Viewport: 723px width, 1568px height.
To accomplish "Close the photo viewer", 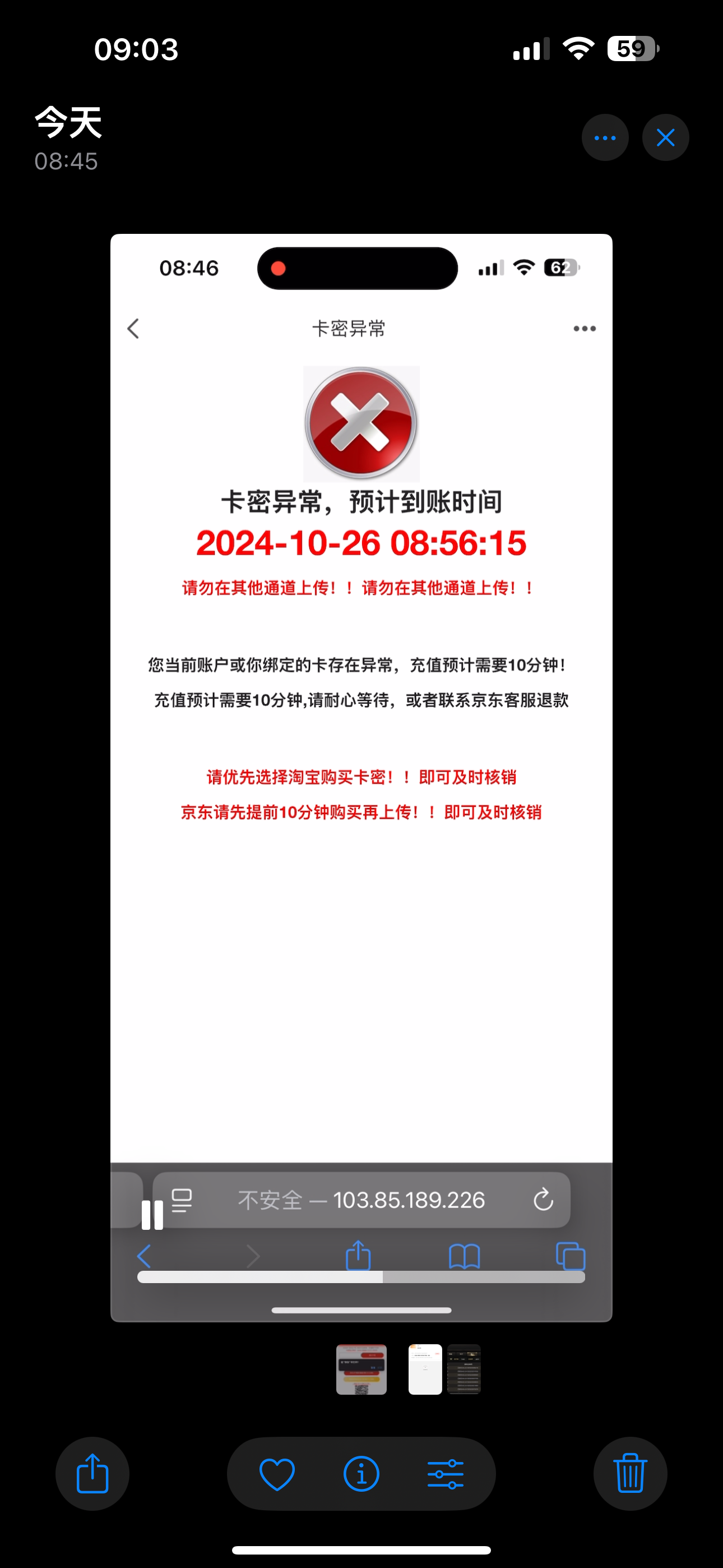I will click(x=665, y=137).
